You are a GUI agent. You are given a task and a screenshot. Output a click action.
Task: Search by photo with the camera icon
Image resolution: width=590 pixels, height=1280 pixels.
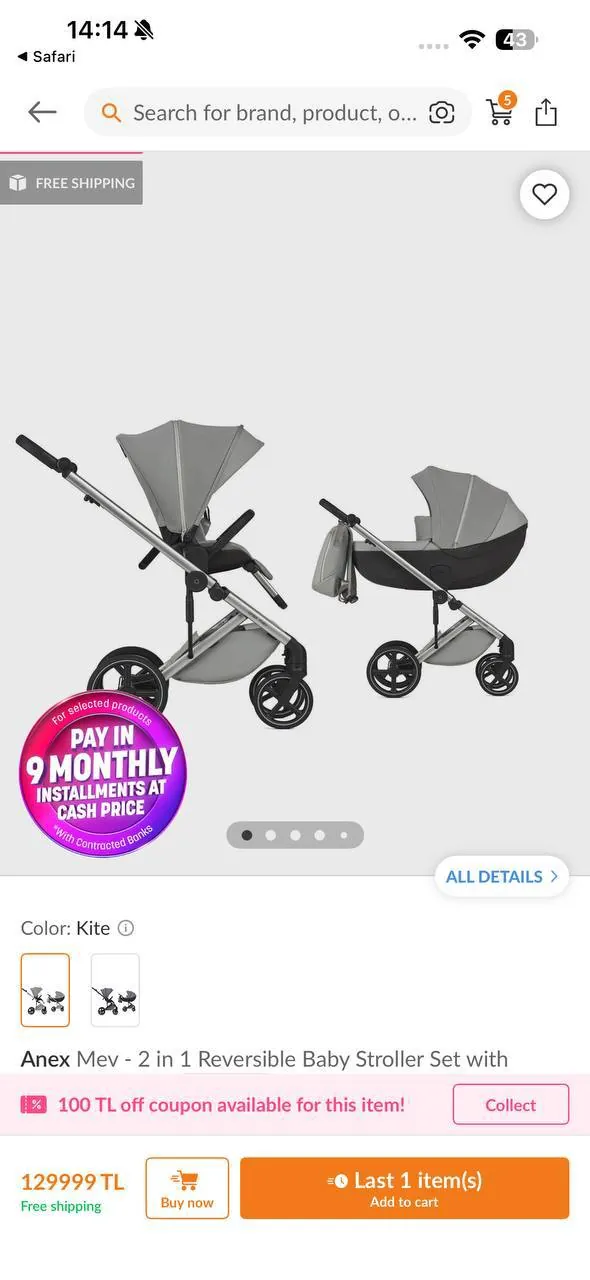pos(442,112)
